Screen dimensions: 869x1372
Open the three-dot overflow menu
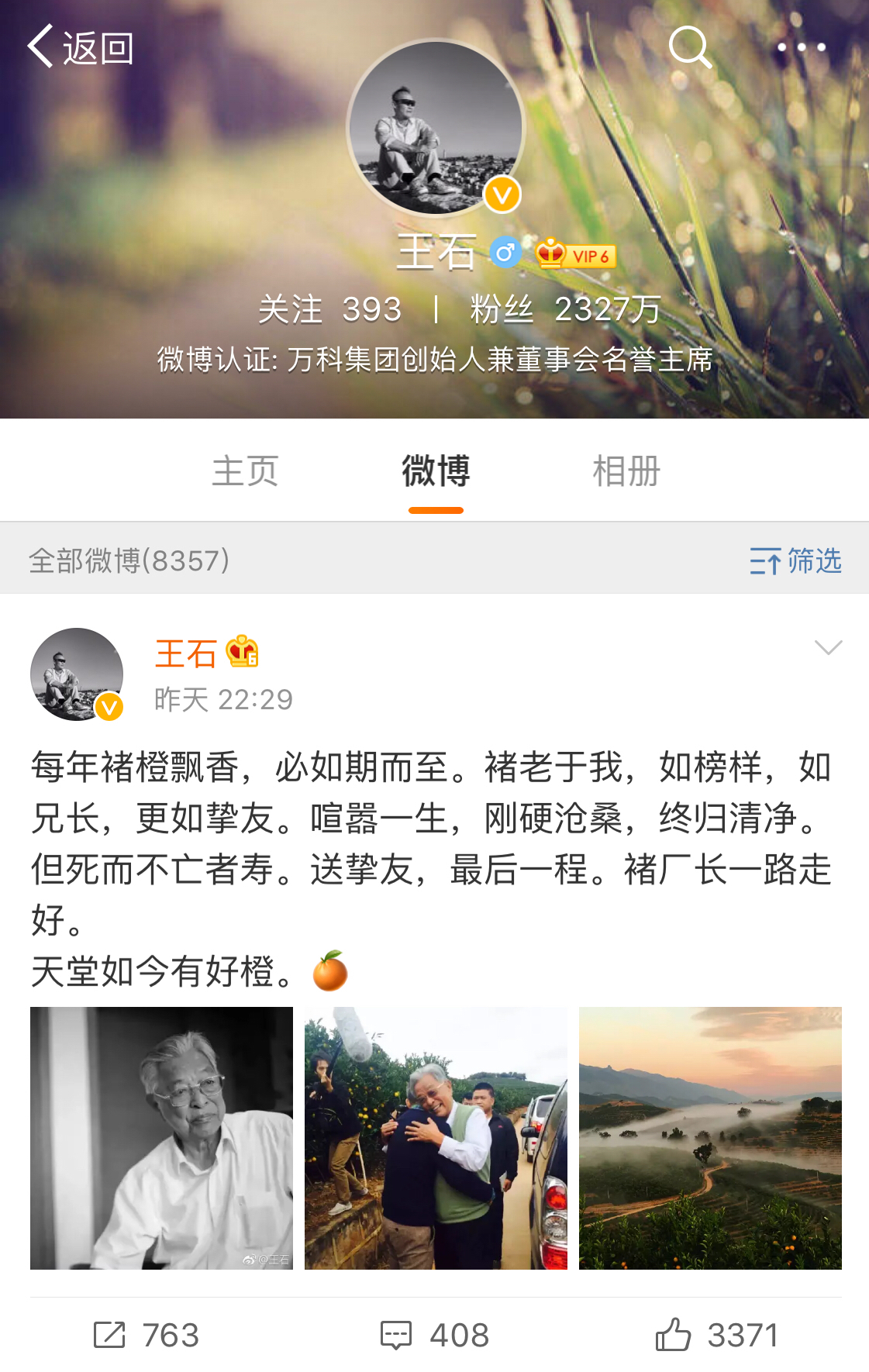pyautogui.click(x=801, y=48)
